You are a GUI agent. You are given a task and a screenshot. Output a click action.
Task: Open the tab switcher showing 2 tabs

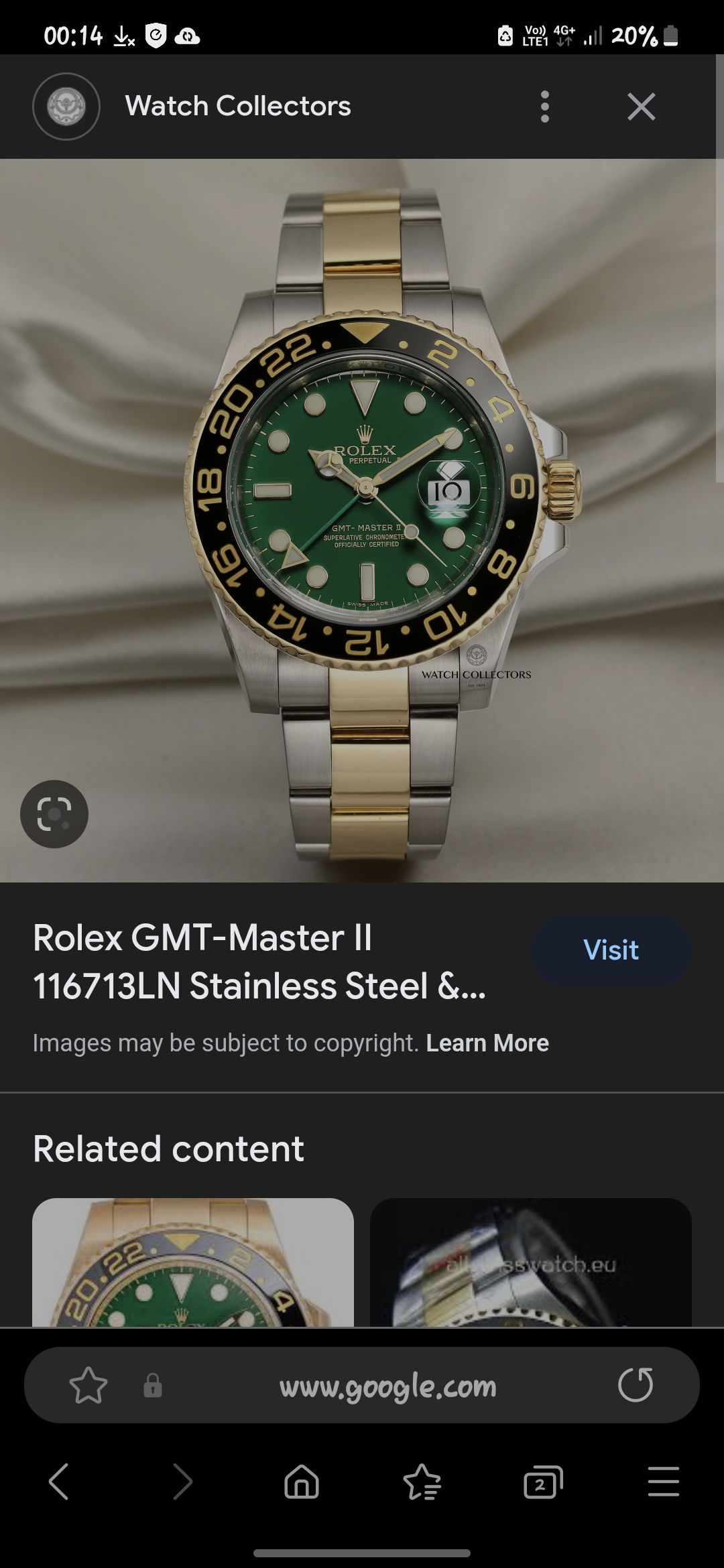(542, 1481)
